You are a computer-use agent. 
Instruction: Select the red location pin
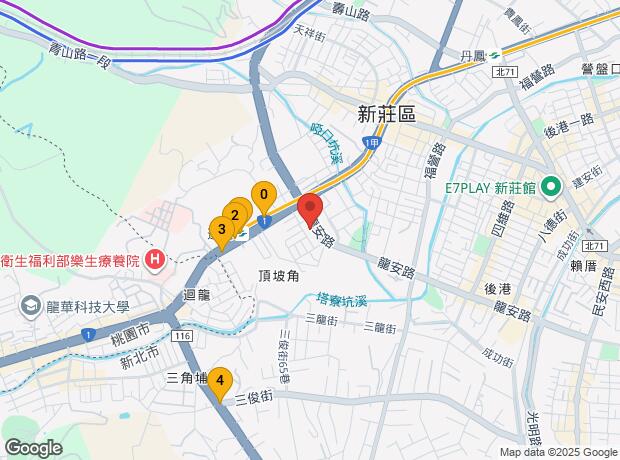[x=310, y=210]
